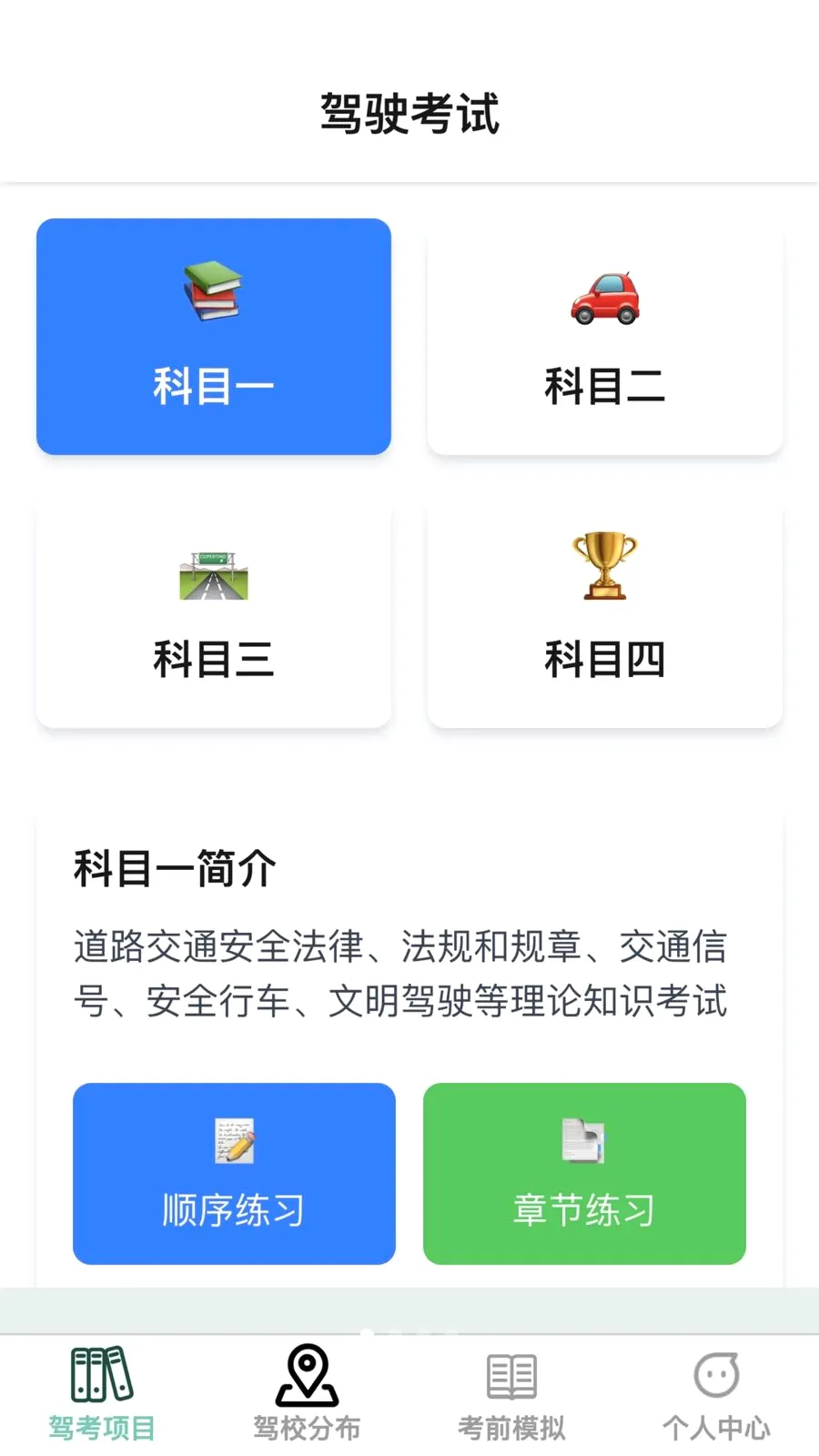Choose the 科目三 card
819x1456 pixels.
(214, 610)
